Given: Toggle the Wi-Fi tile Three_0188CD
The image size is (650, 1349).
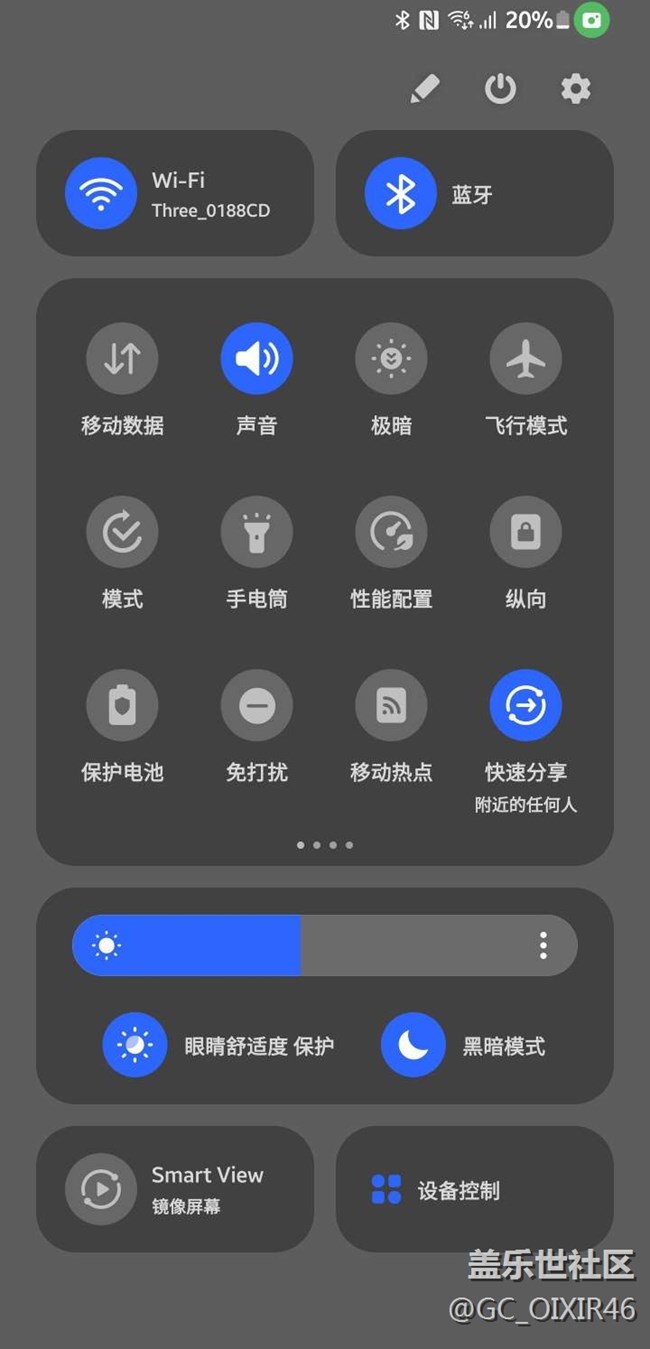Looking at the screenshot, I should (x=175, y=193).
